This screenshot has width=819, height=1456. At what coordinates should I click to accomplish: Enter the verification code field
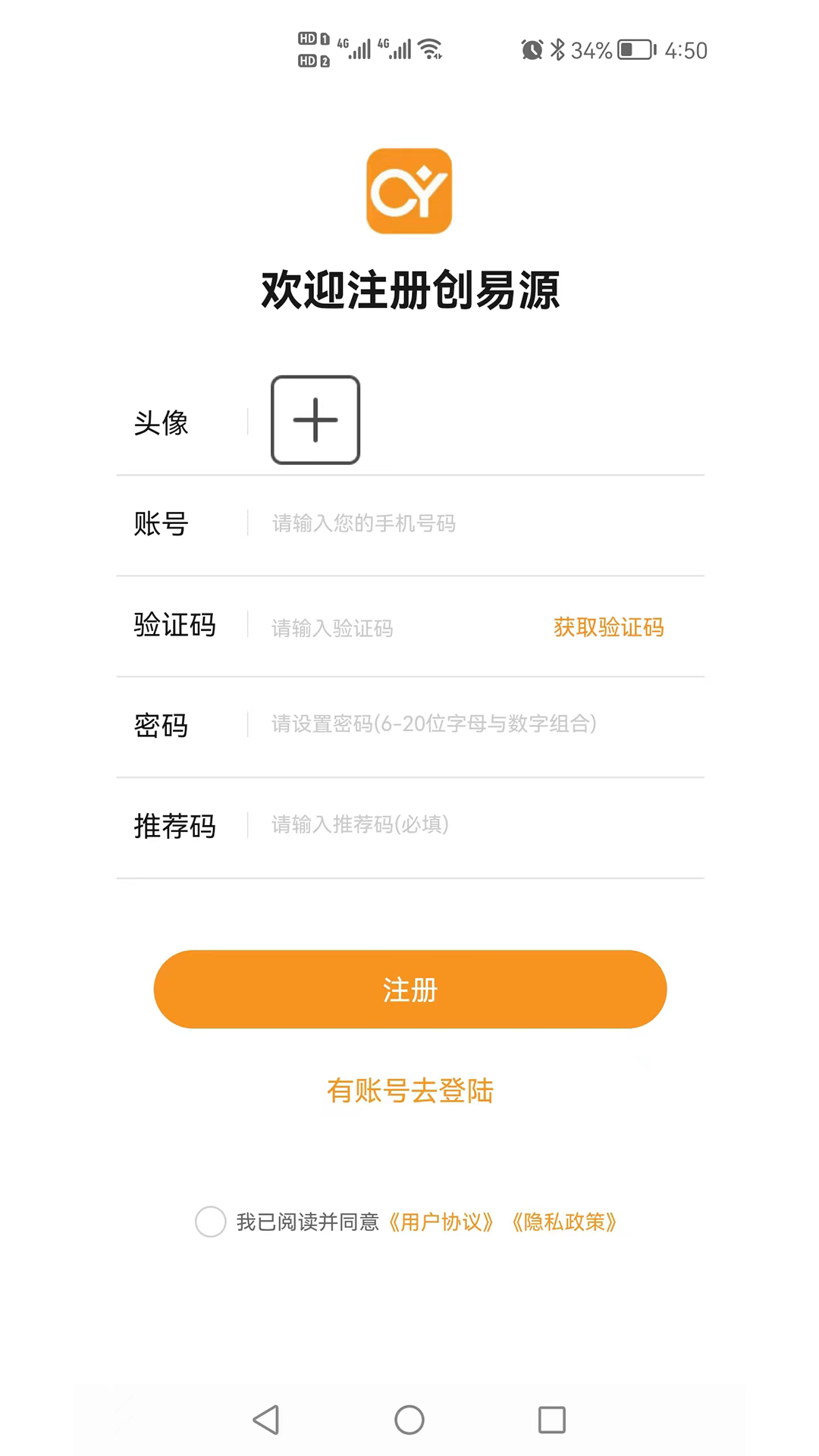click(x=394, y=628)
